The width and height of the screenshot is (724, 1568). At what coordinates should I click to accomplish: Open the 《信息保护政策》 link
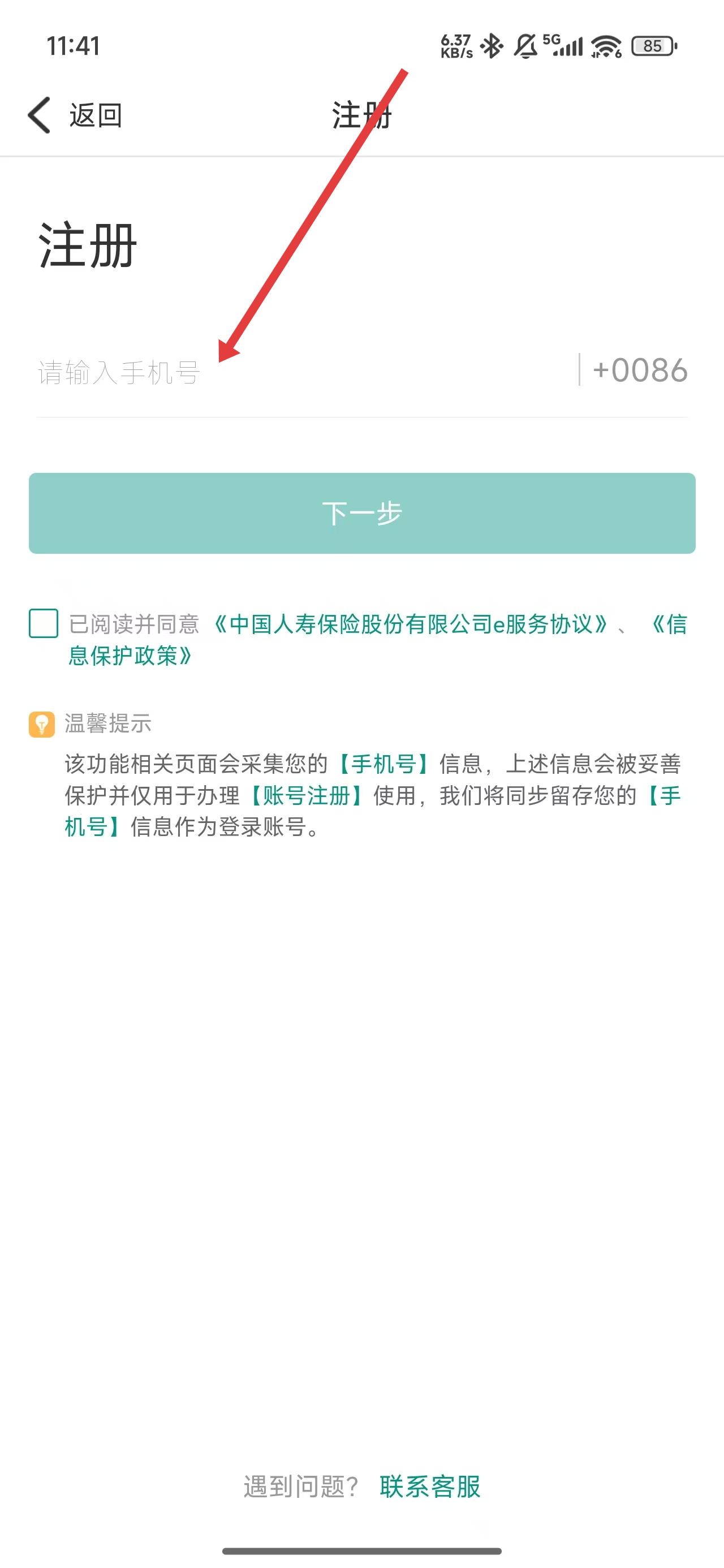130,656
